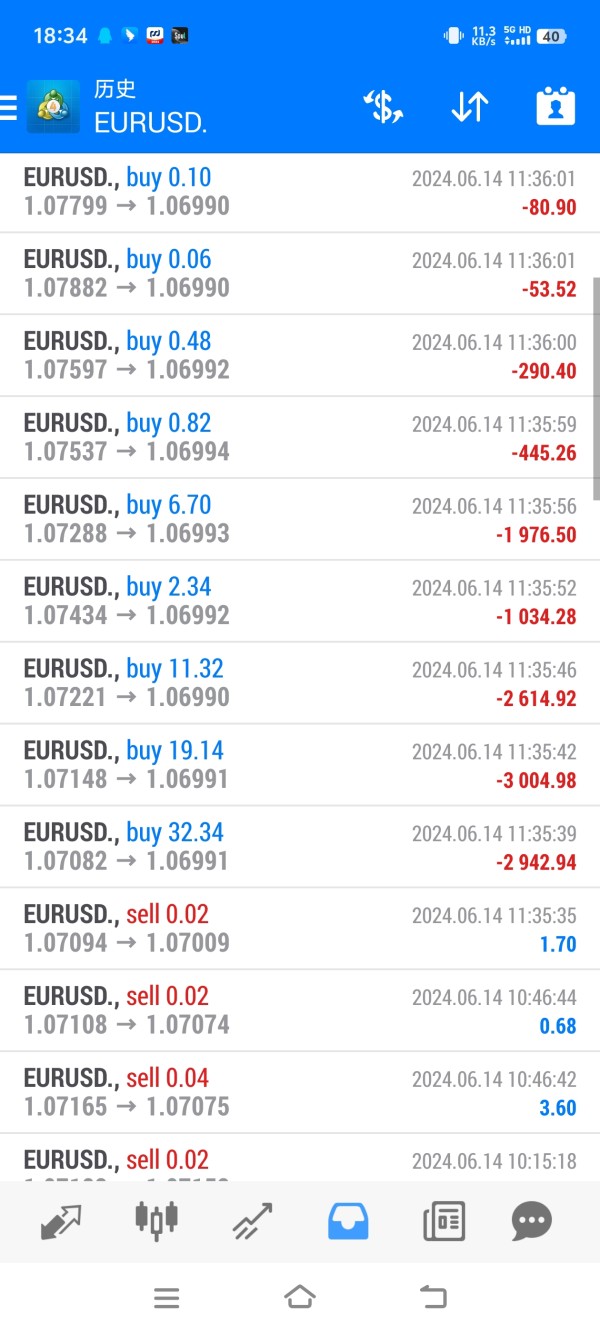Pick a custom history date range
This screenshot has width=600, height=1333.
(555, 107)
